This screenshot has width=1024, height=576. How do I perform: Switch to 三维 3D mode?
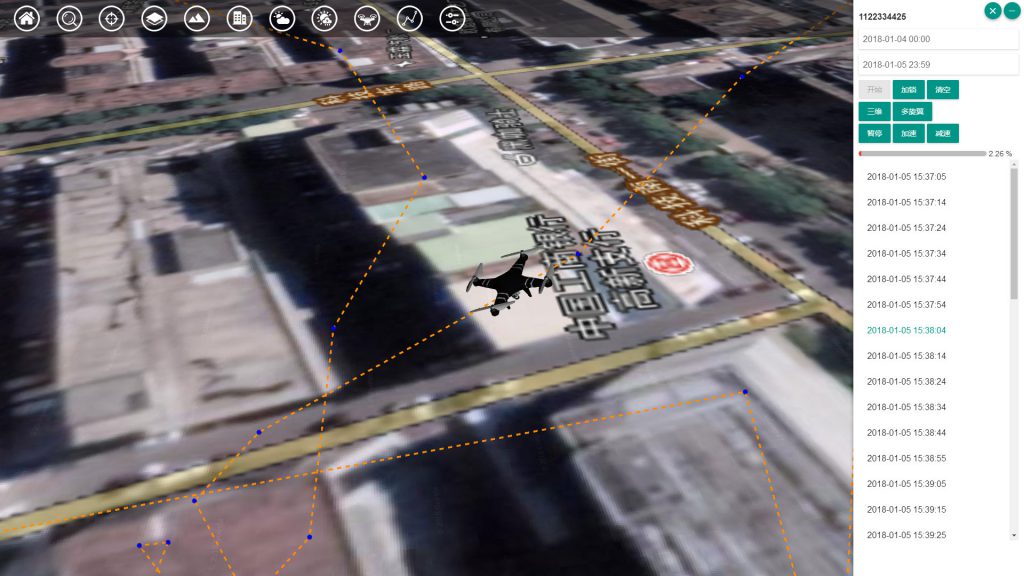(x=874, y=111)
